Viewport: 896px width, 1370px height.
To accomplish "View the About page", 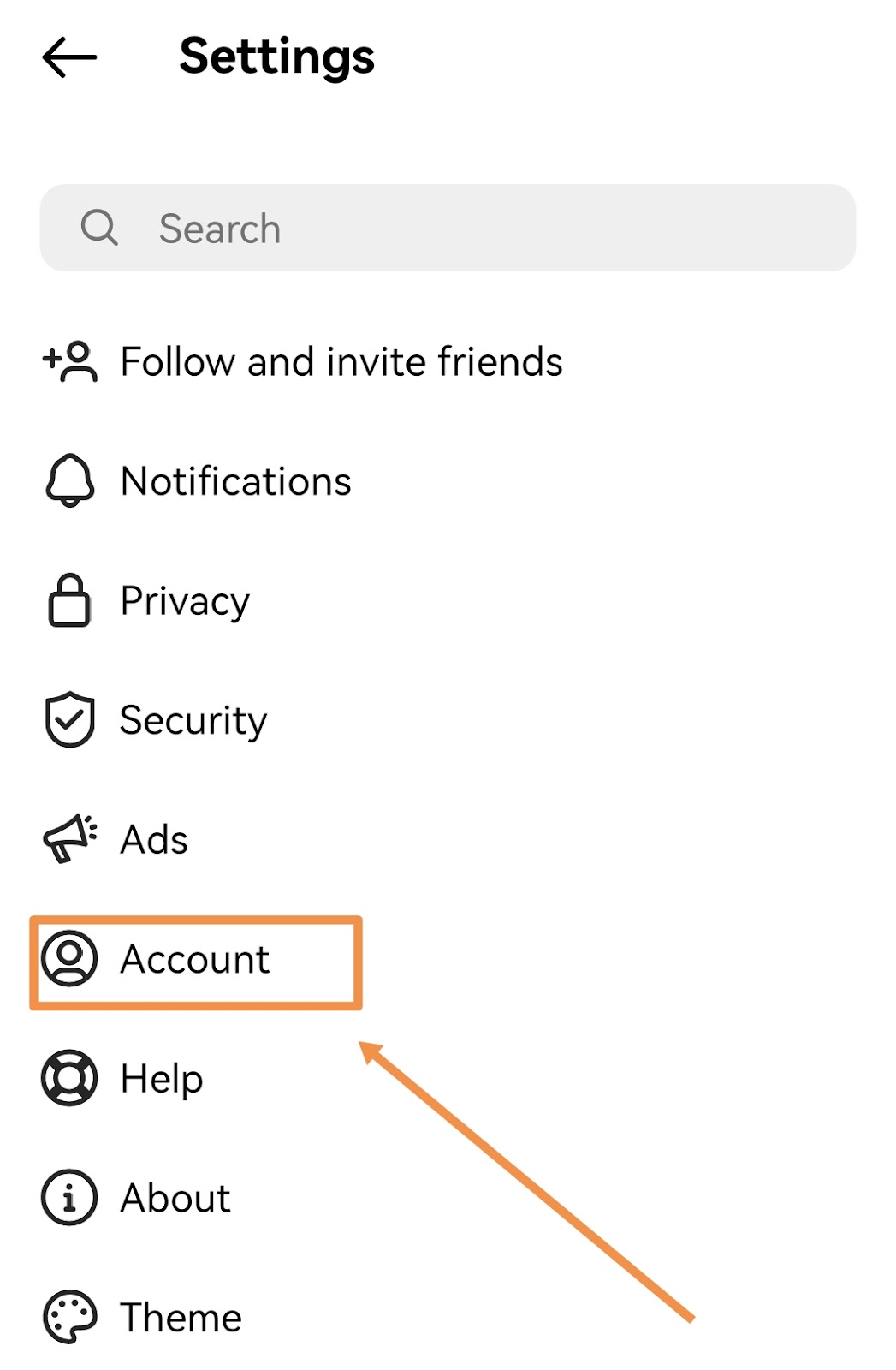I will click(x=175, y=1198).
